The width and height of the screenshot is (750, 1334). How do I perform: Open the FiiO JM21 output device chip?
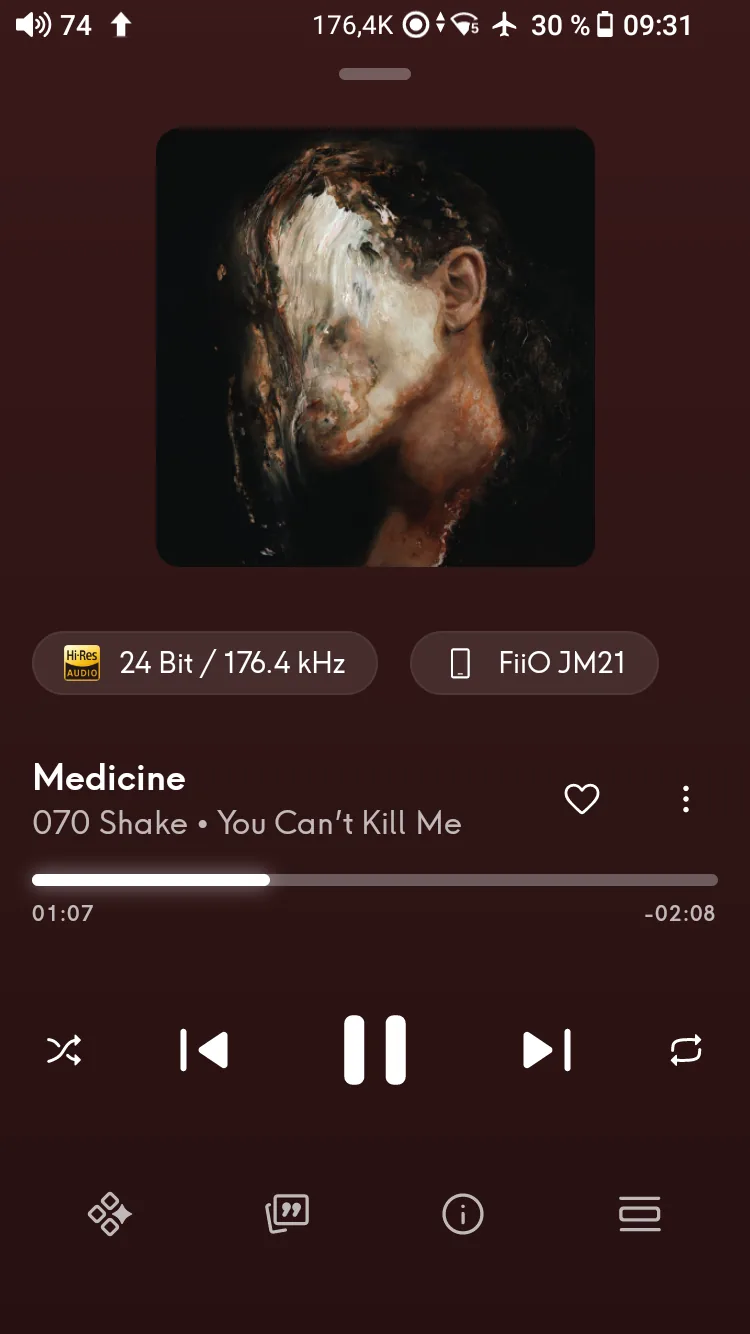(534, 663)
